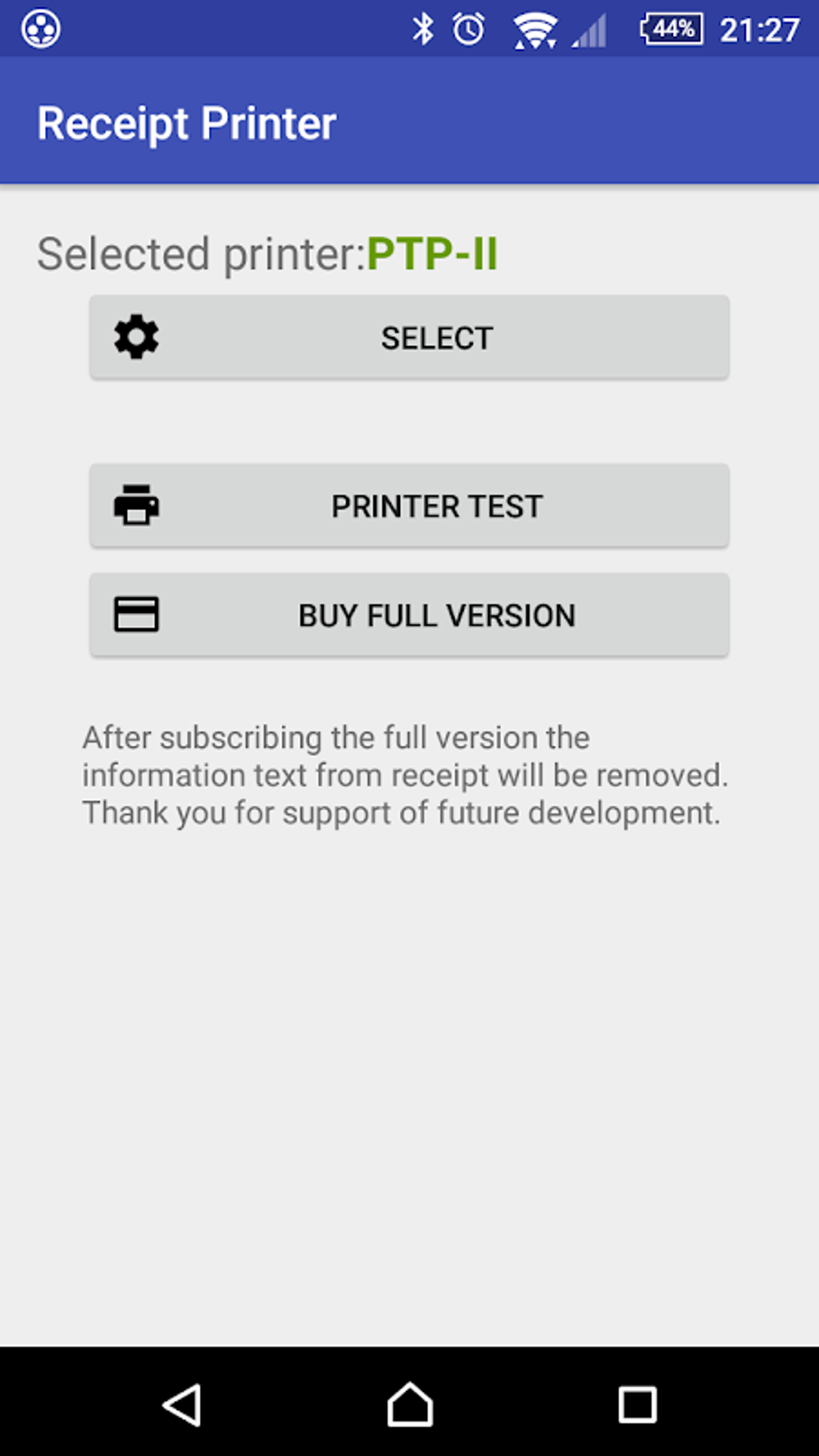Run the PRINTER TEST
Viewport: 819px width, 1456px height.
tap(409, 506)
